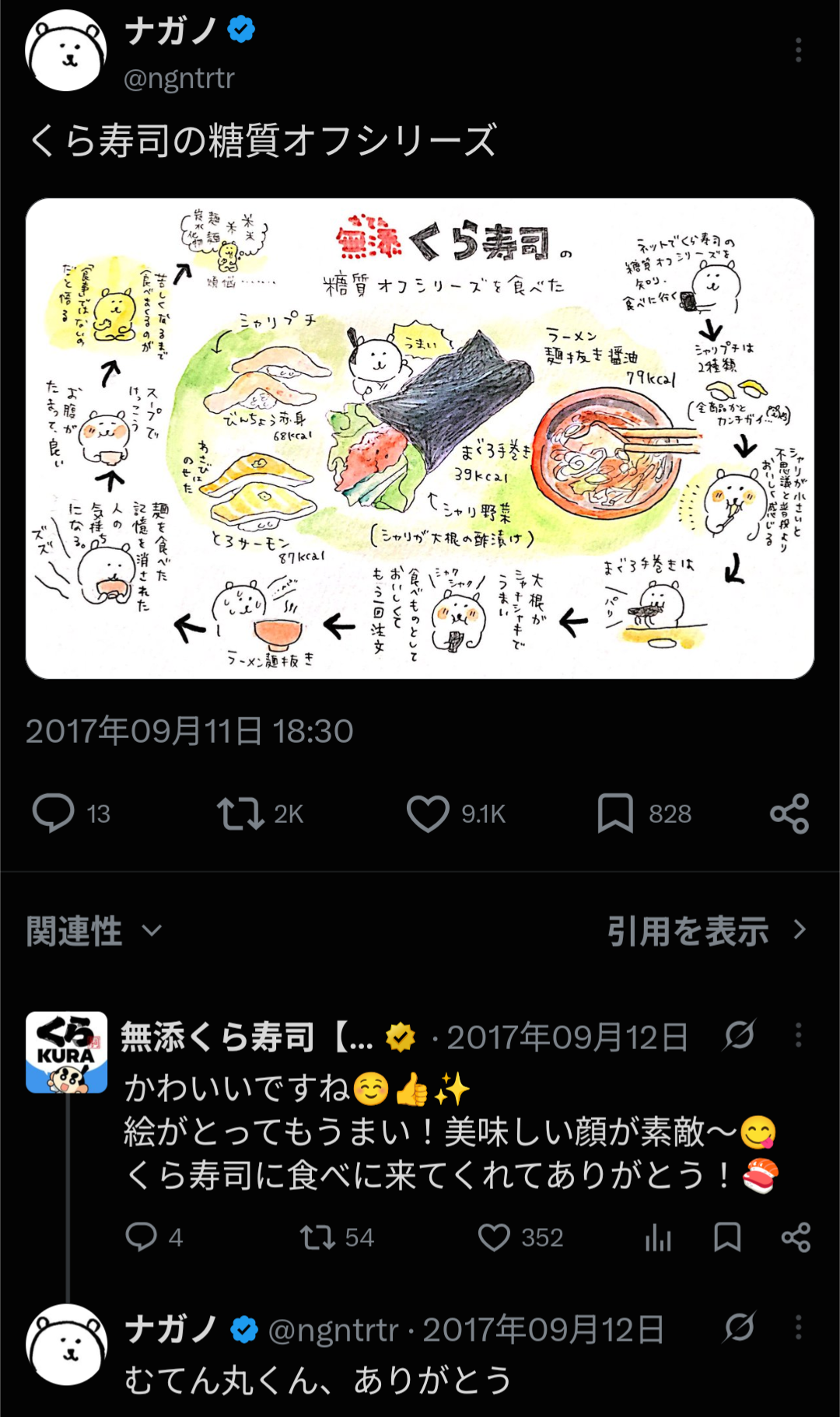Tap the slashed circle icon on 無添くら寿司's reply
Image resolution: width=840 pixels, height=1417 pixels.
739,1035
